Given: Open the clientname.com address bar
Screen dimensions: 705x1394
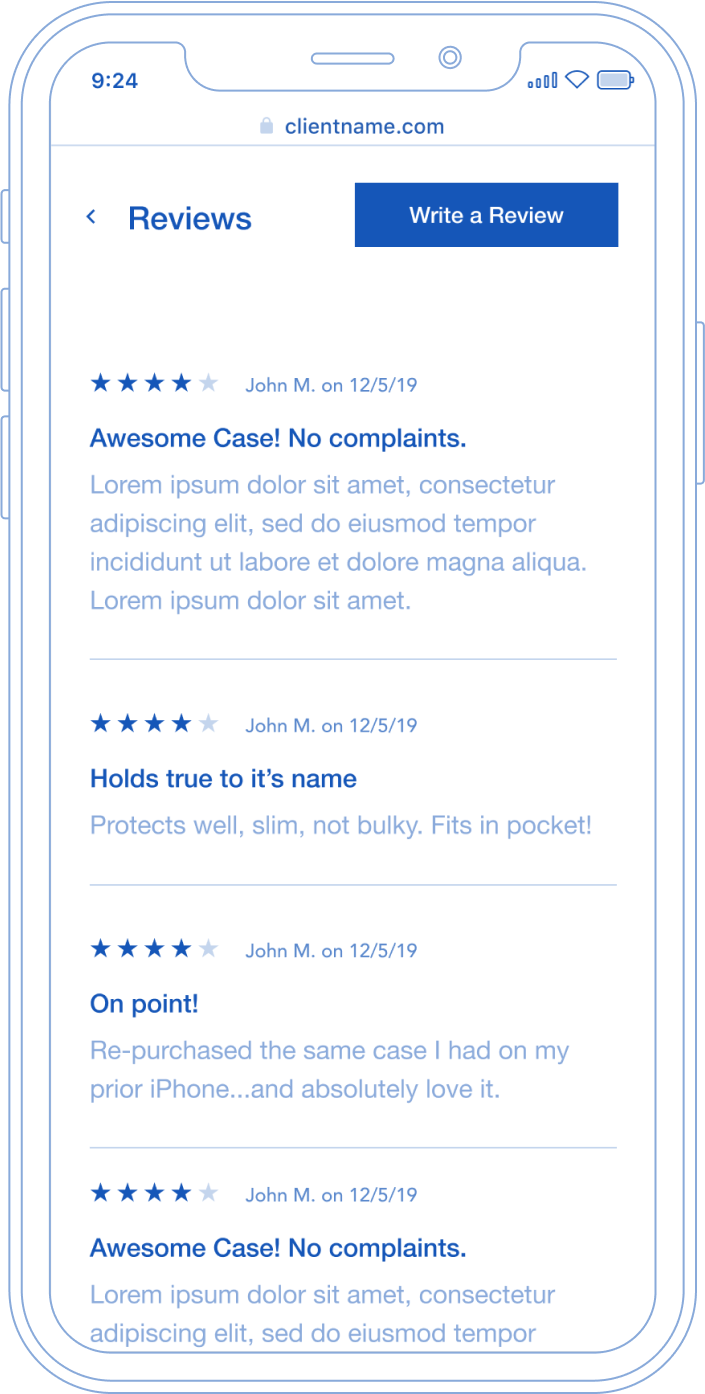Looking at the screenshot, I should pos(353,127).
